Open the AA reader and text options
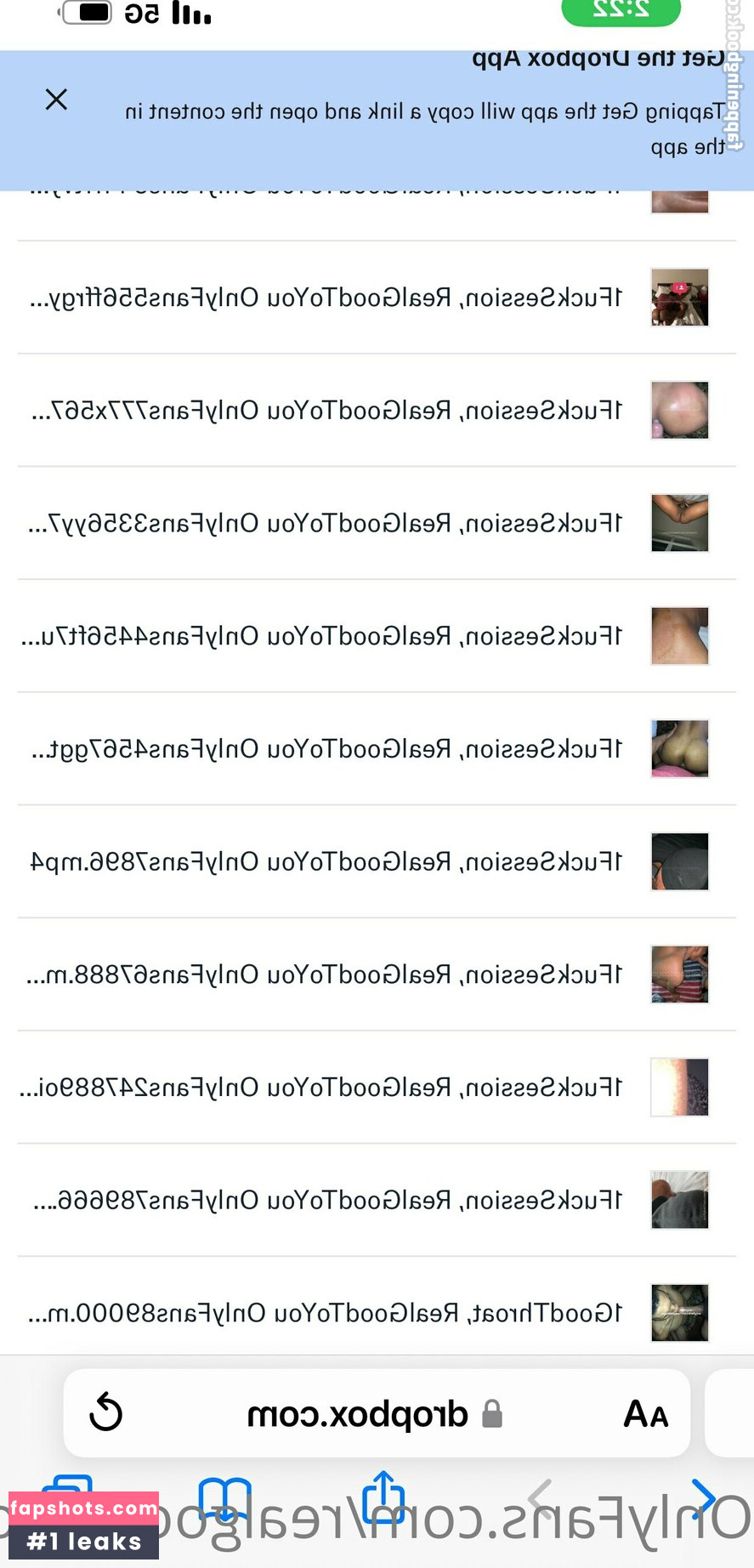754x1568 pixels. (645, 1414)
